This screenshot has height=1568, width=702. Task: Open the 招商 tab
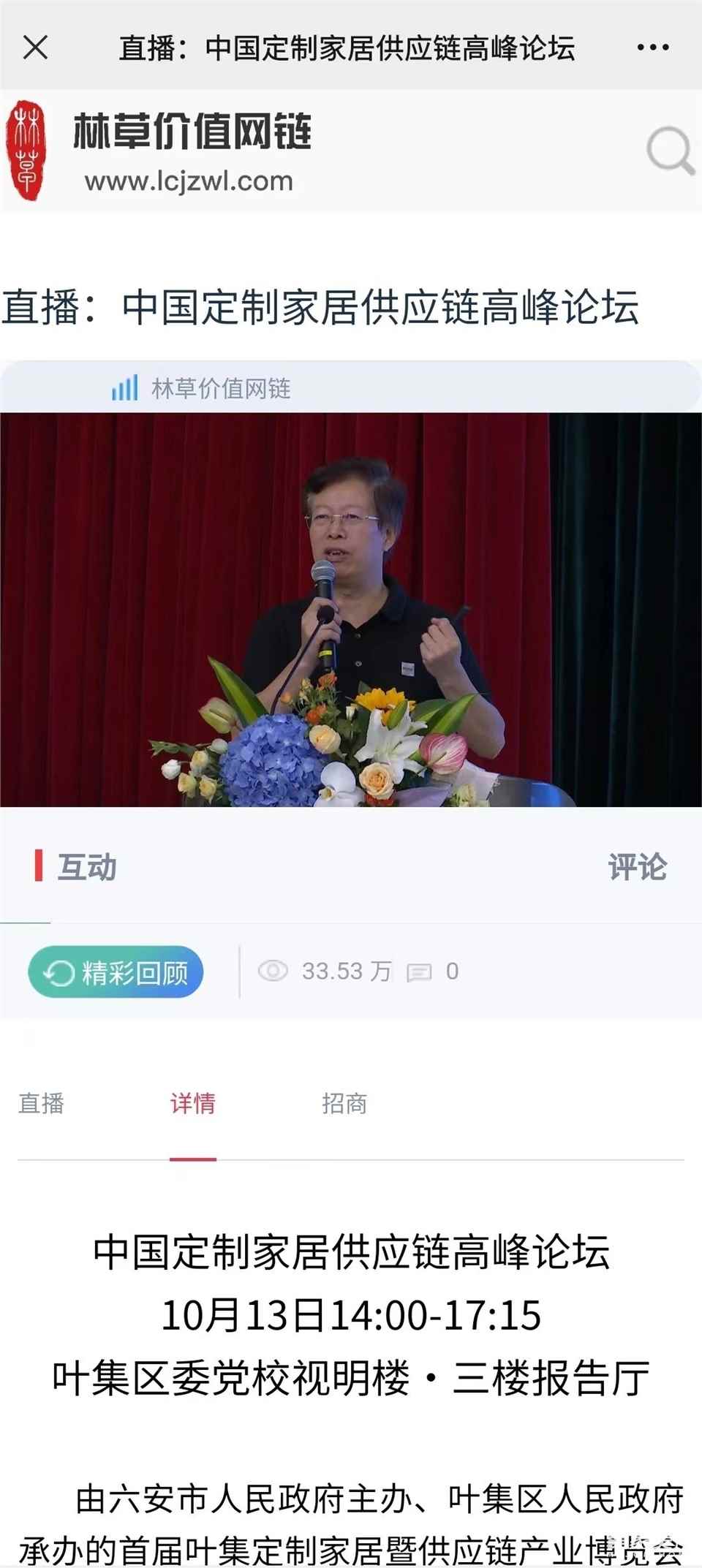(344, 1103)
